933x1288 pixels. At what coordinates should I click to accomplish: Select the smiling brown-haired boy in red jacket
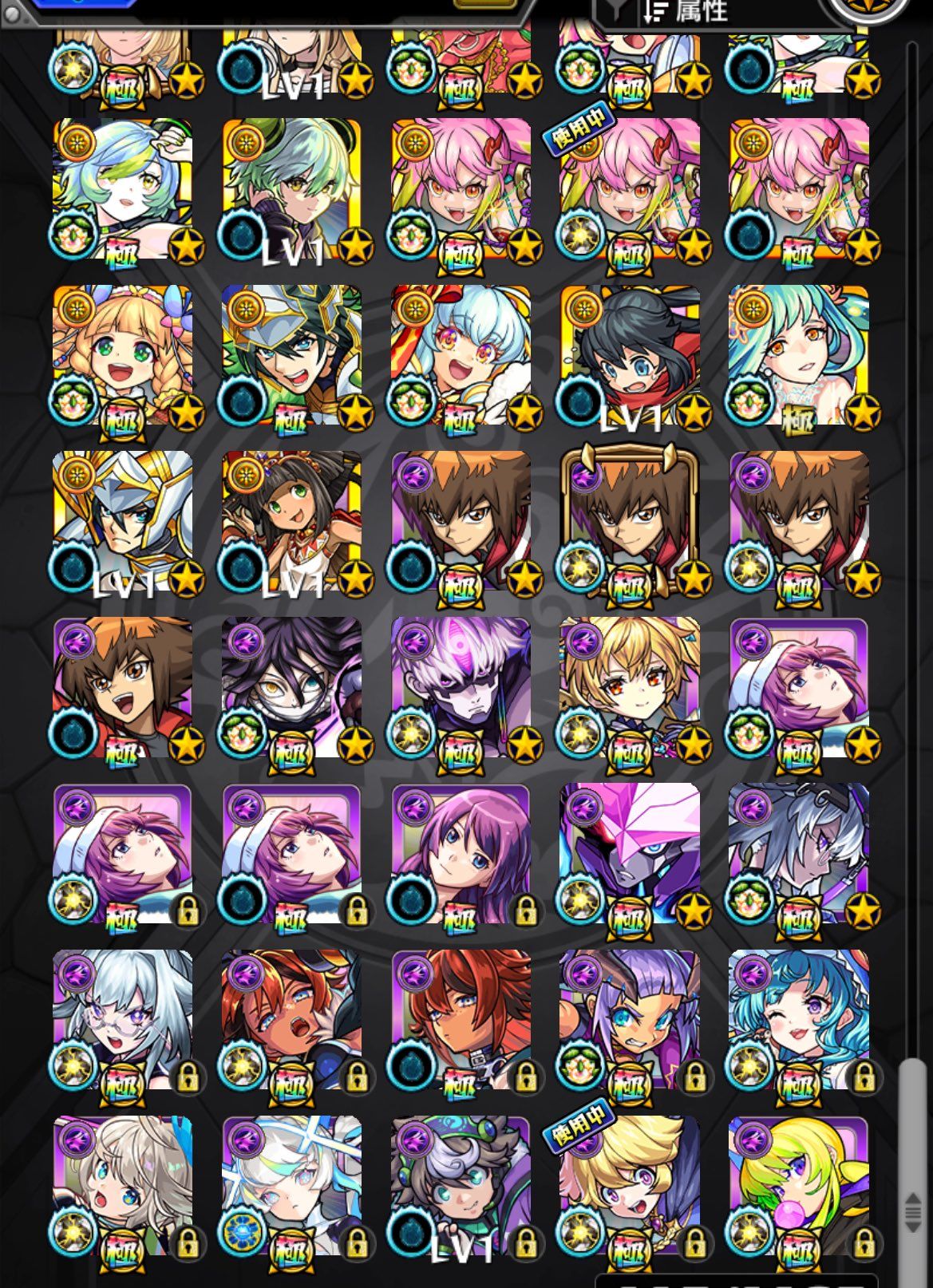pyautogui.click(x=122, y=686)
